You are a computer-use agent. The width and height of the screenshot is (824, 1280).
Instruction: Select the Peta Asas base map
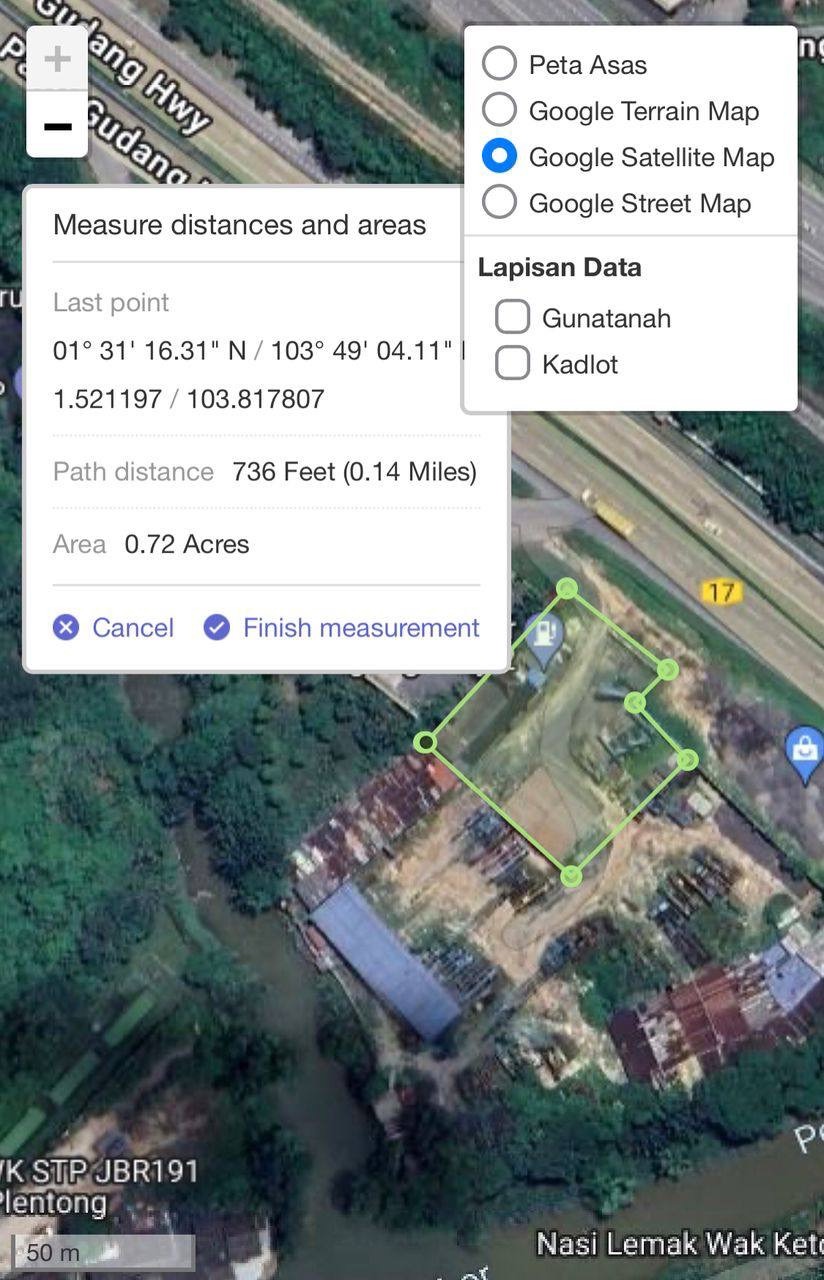click(x=499, y=64)
